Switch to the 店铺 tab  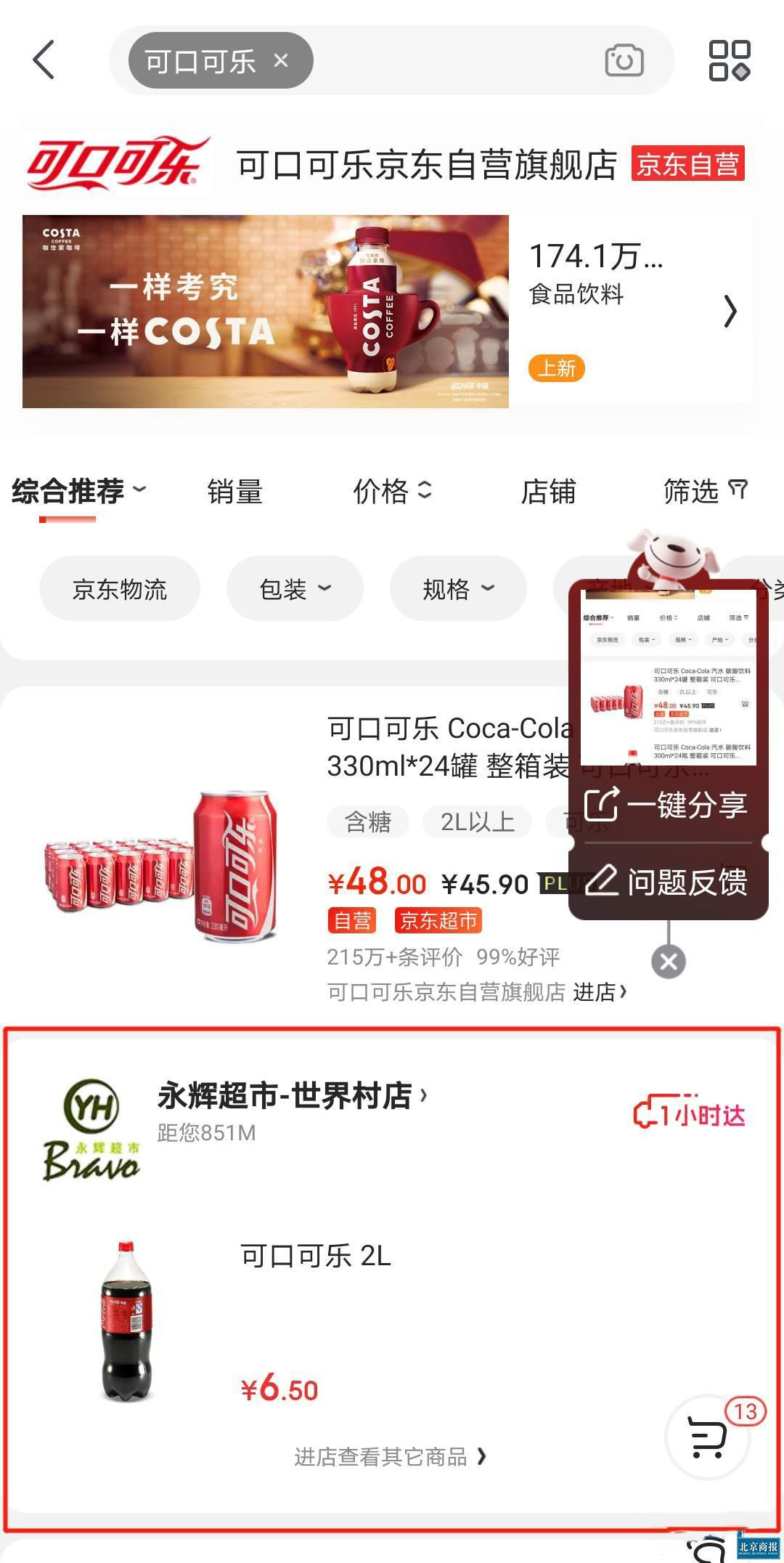click(548, 492)
